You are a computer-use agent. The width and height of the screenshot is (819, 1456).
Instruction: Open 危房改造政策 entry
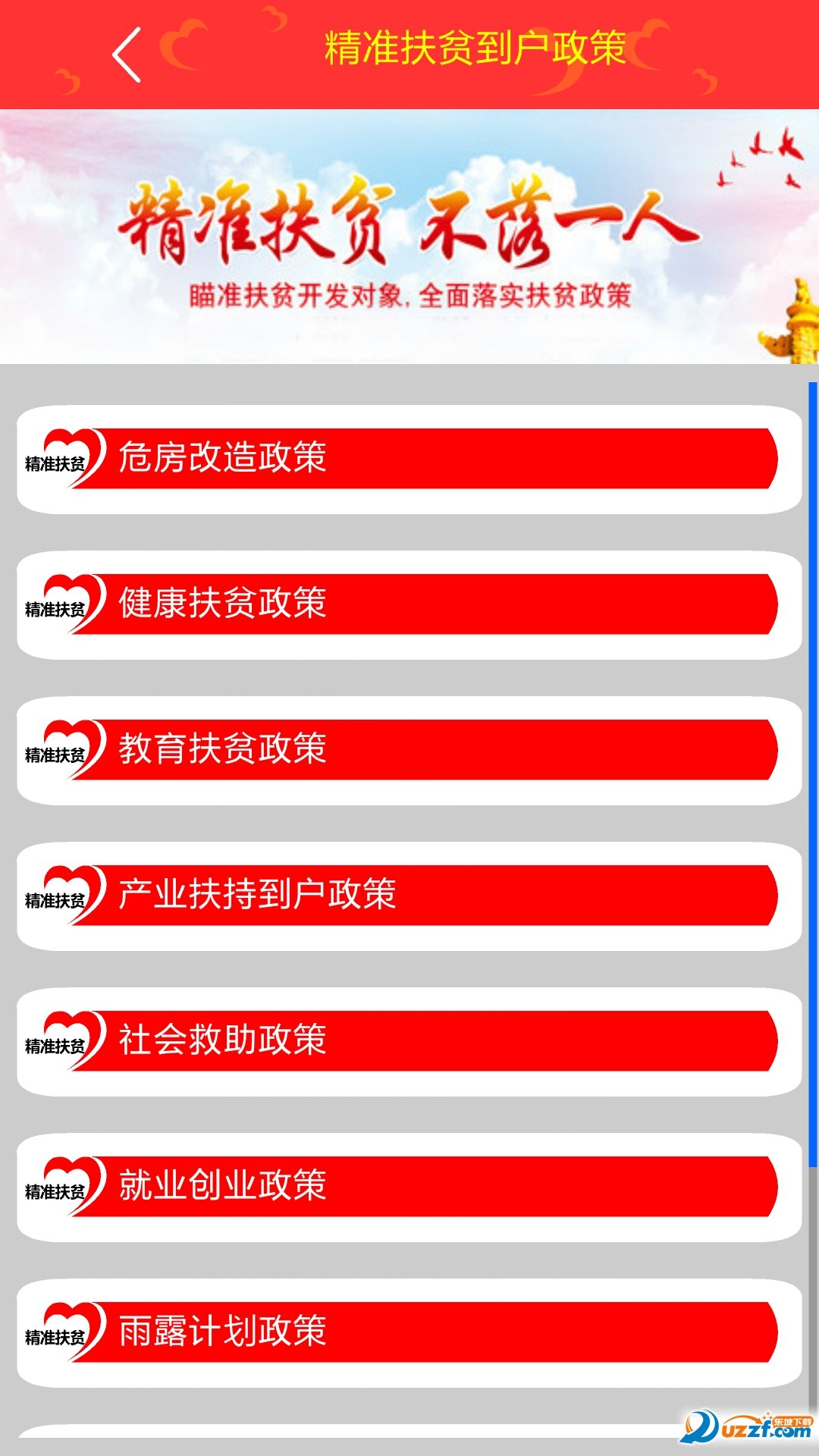tap(409, 459)
